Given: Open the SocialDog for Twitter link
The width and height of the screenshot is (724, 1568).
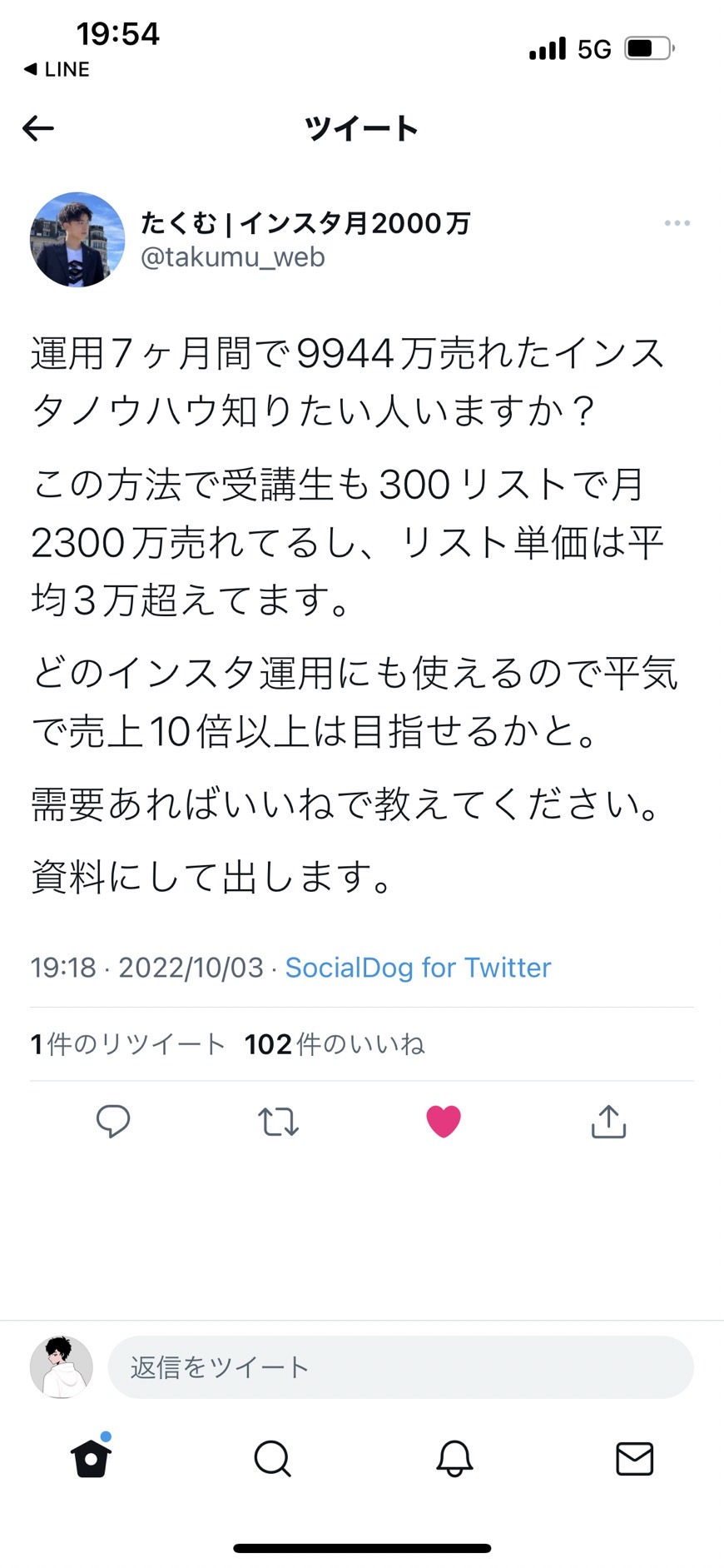Looking at the screenshot, I should (x=418, y=968).
